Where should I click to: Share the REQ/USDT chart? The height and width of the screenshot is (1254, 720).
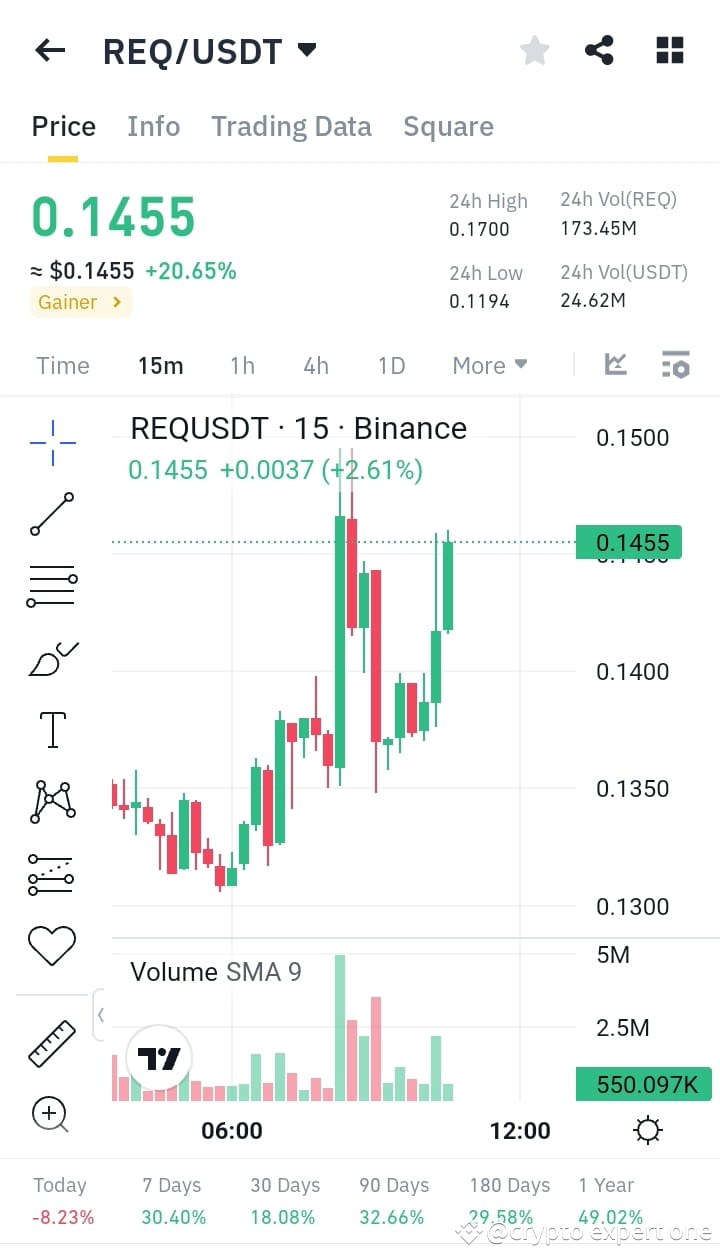[x=599, y=49]
